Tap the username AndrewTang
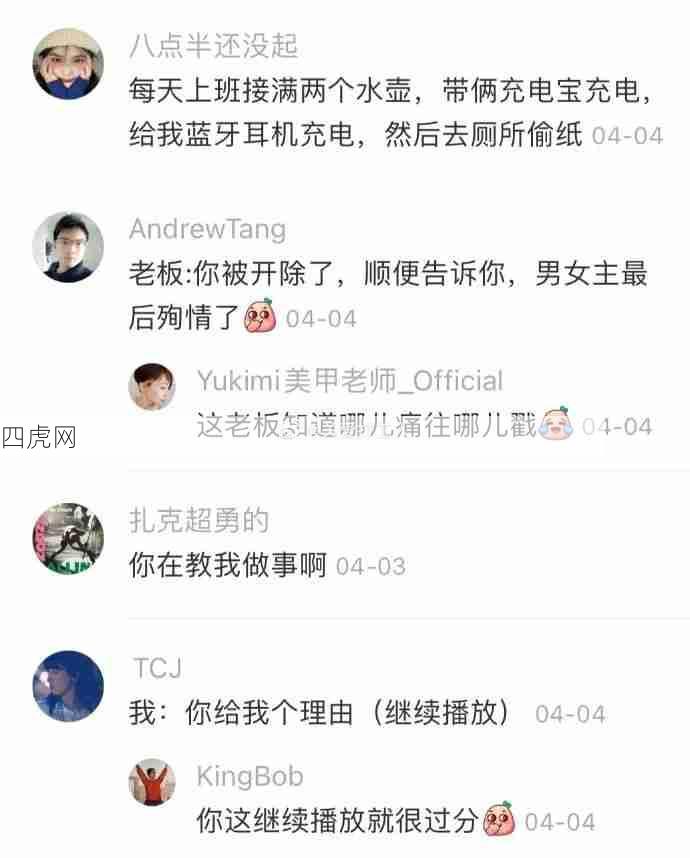 207,229
